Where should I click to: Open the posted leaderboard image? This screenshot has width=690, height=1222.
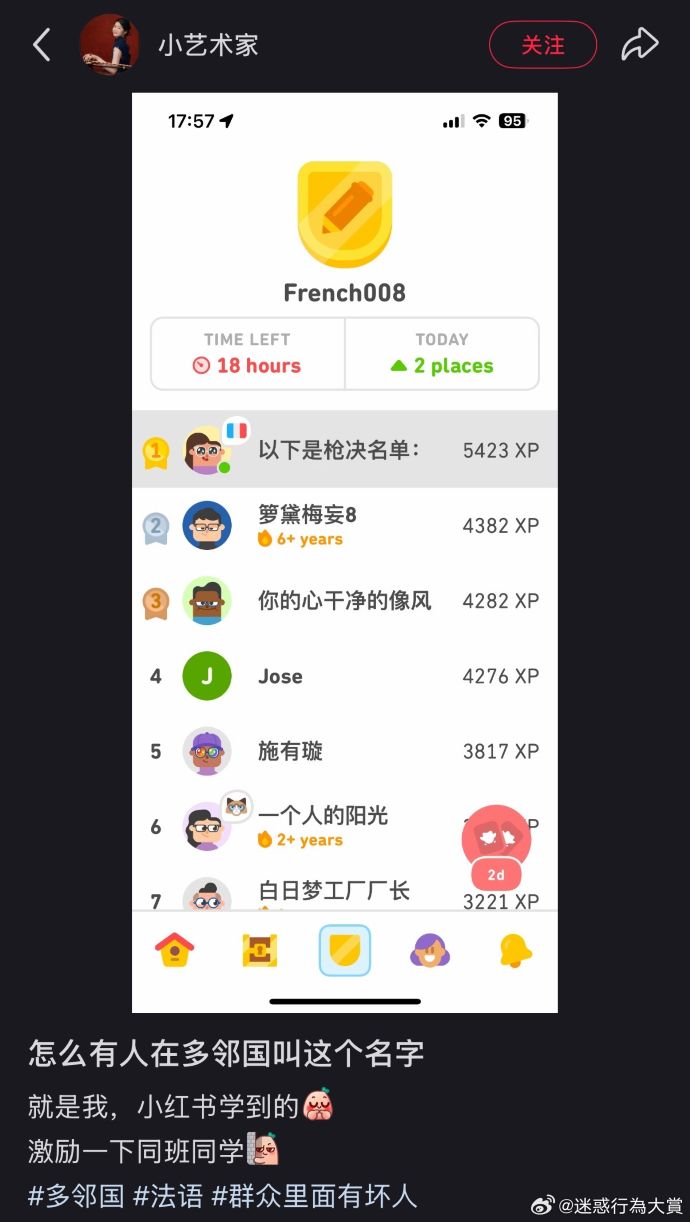[344, 552]
